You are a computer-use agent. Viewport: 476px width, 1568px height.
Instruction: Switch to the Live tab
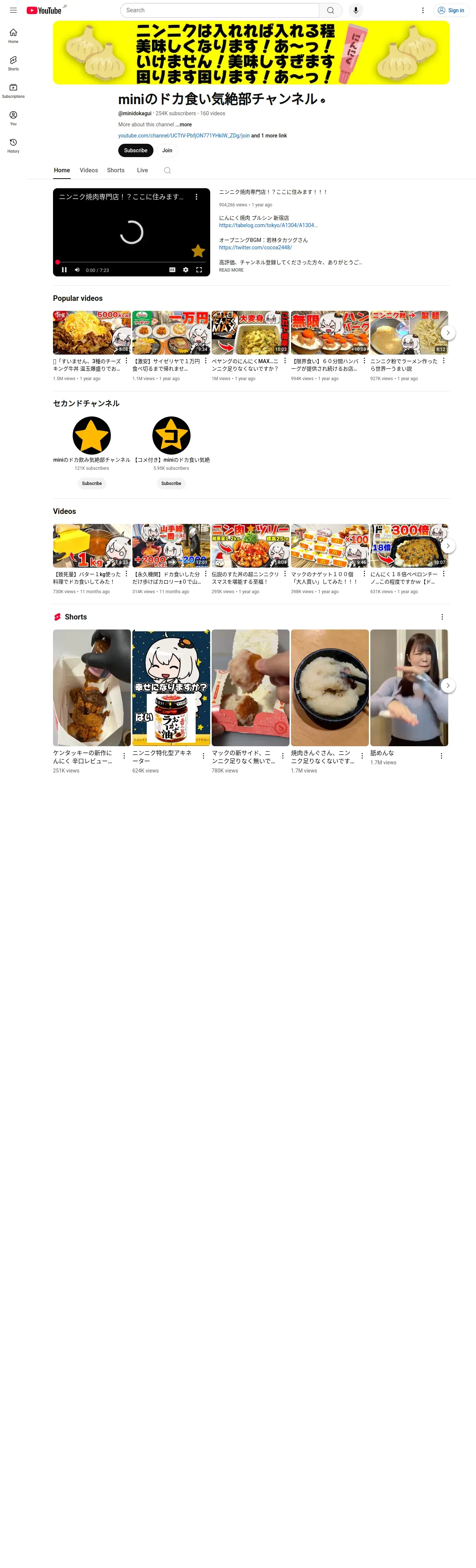pos(142,170)
